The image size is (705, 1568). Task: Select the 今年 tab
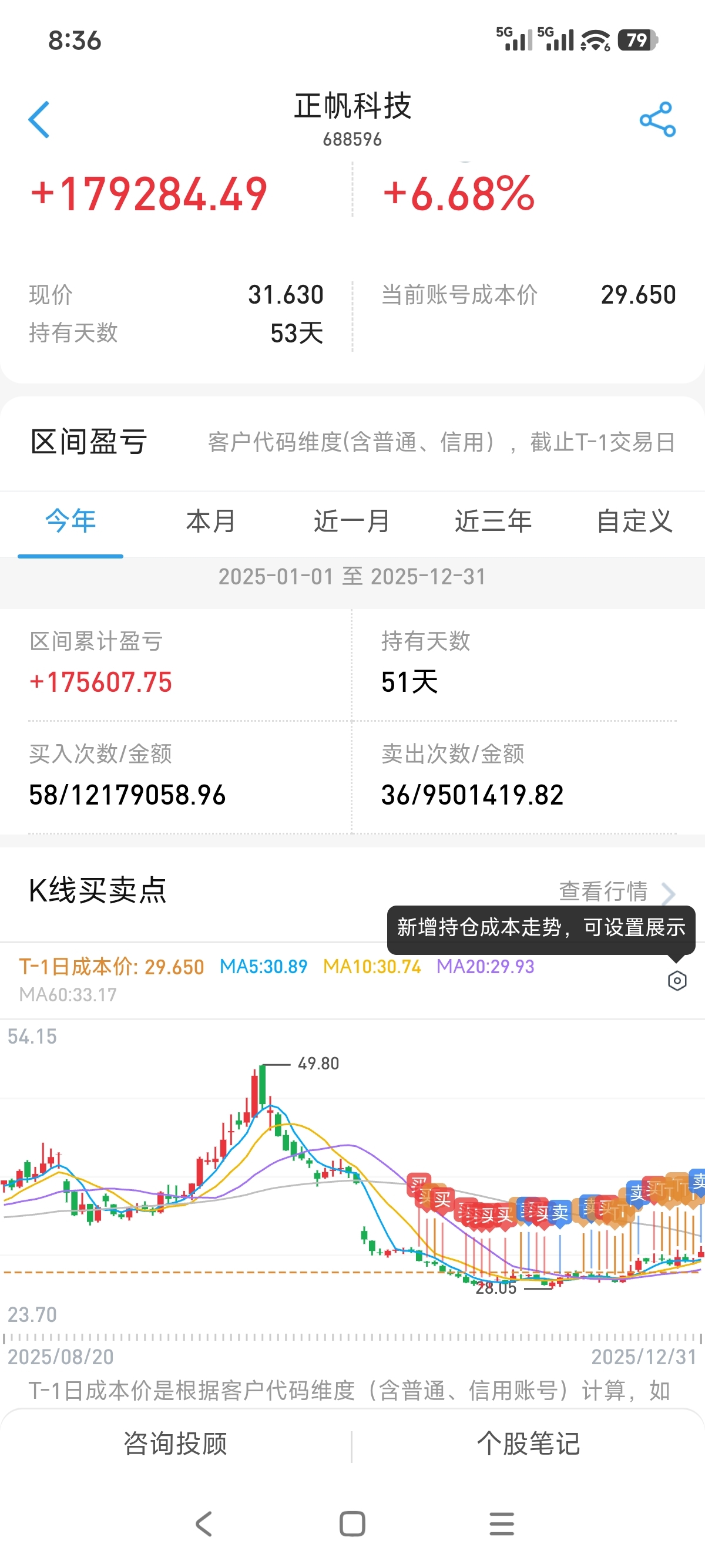[70, 521]
